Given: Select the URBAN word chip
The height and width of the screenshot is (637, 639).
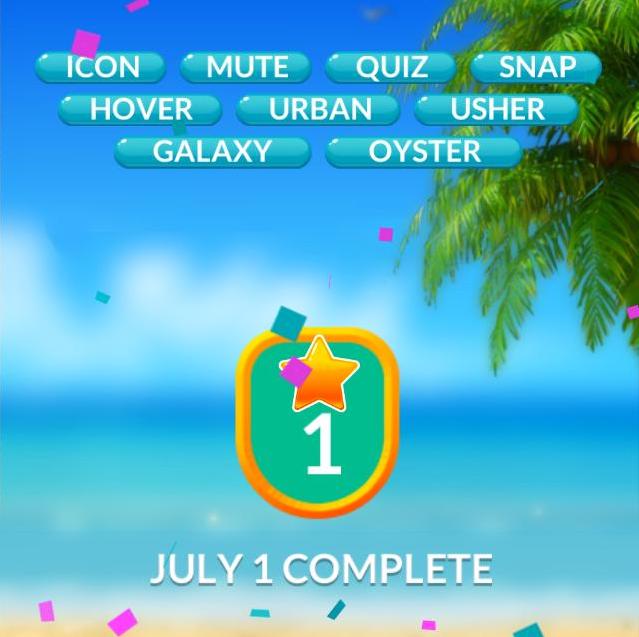Looking at the screenshot, I should 319,110.
